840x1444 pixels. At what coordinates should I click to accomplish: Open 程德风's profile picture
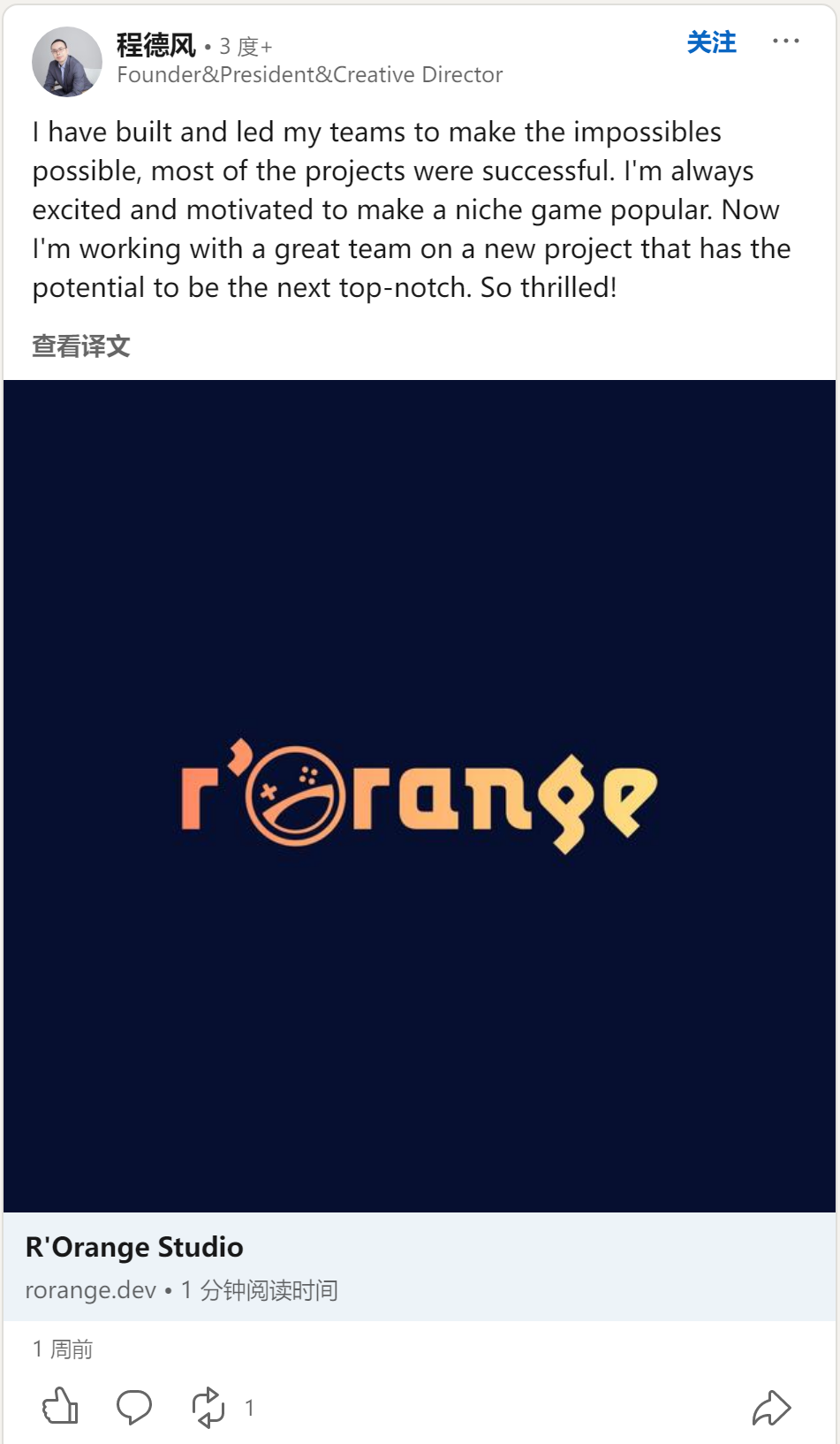point(67,62)
